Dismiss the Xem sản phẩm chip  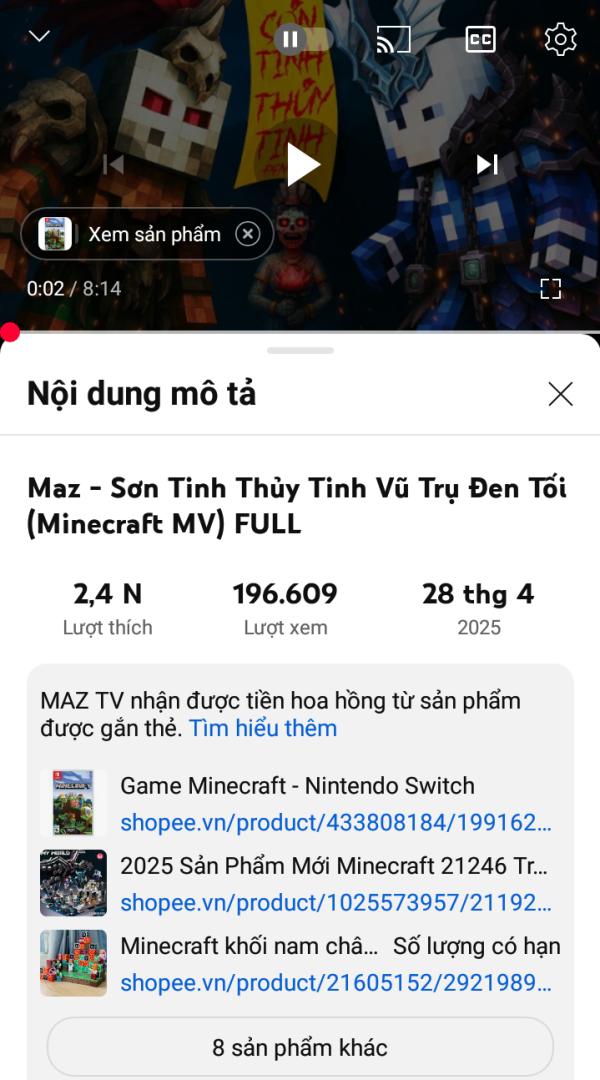pos(247,234)
